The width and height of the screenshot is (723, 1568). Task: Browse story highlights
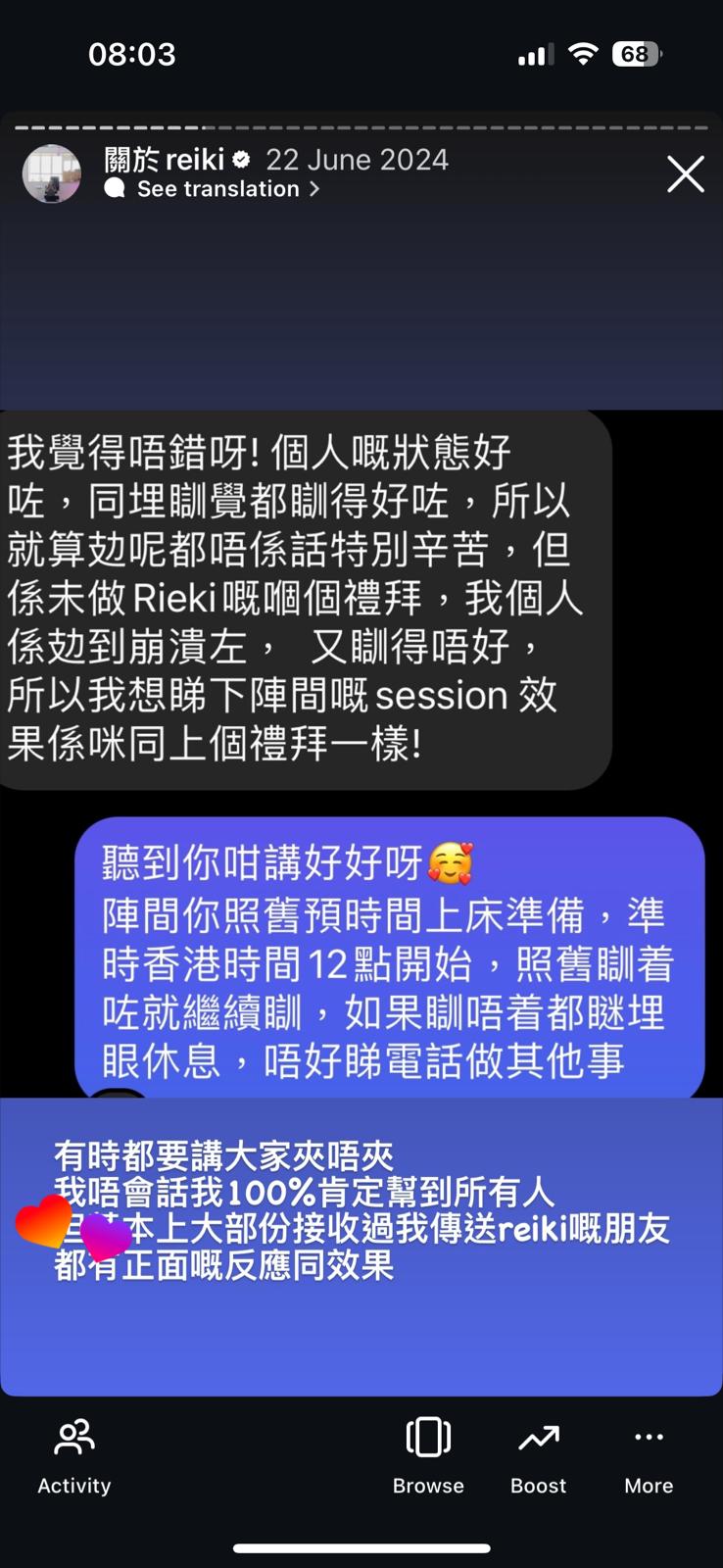pyautogui.click(x=428, y=1456)
